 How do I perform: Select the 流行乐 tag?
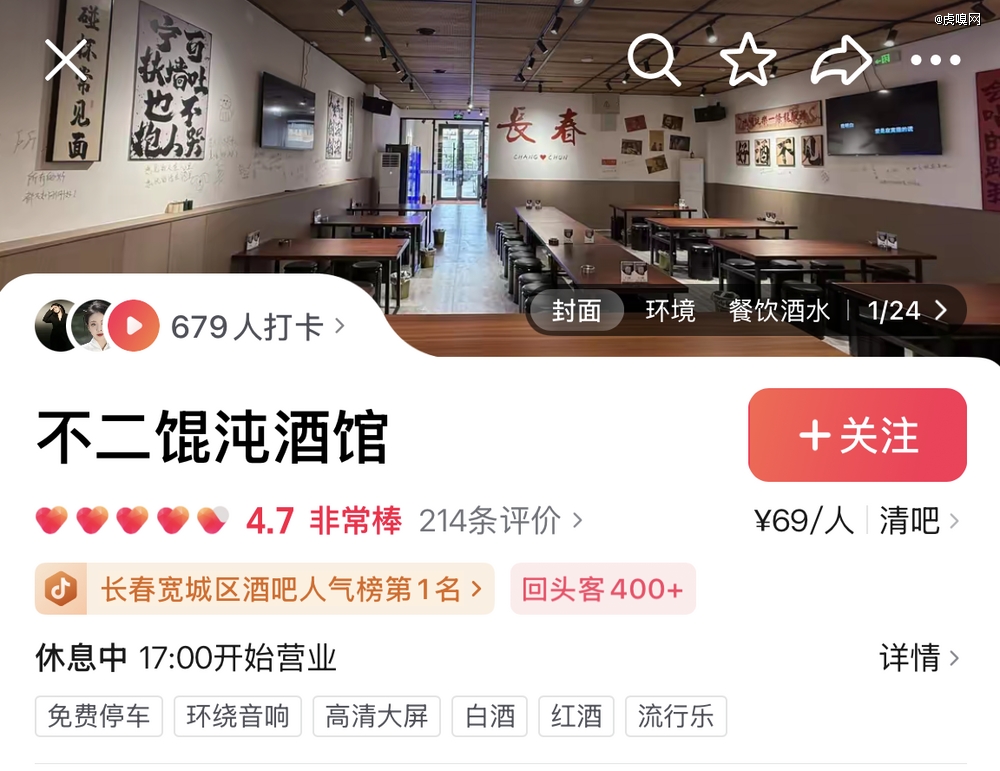click(675, 716)
